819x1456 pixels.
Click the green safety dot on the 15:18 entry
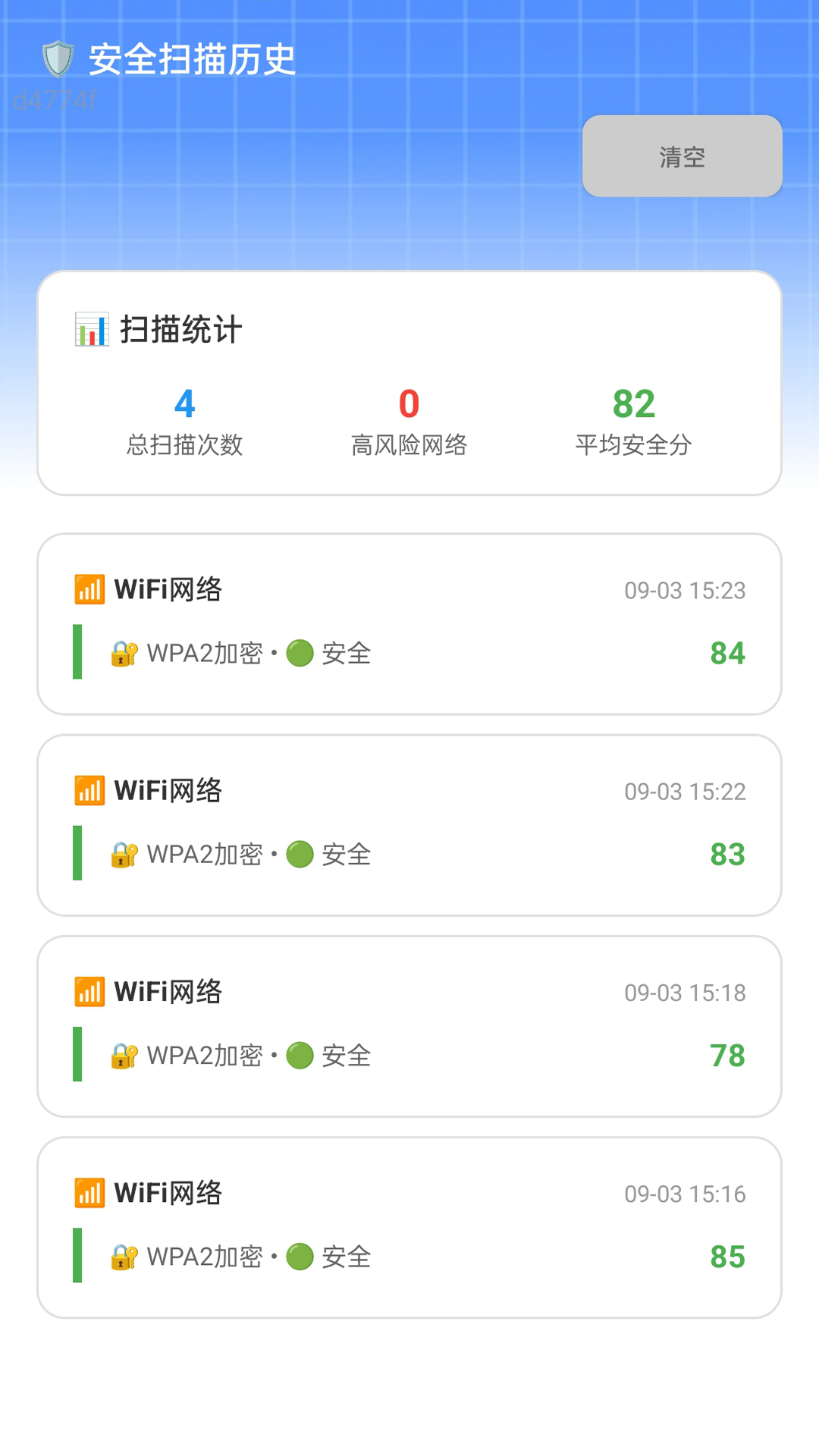coord(300,1055)
